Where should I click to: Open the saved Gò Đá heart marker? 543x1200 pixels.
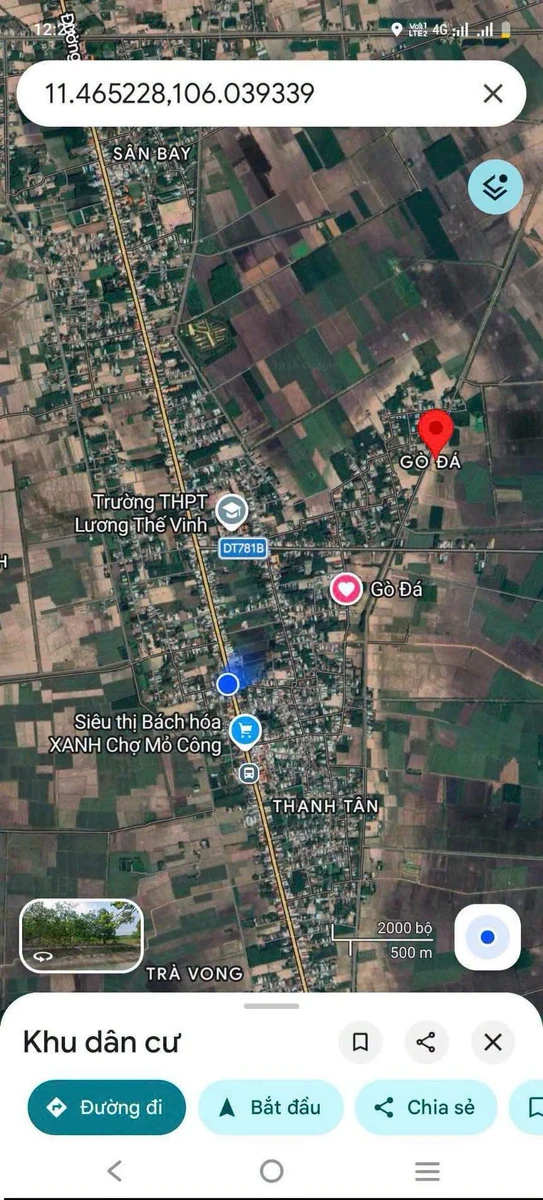[x=347, y=589]
